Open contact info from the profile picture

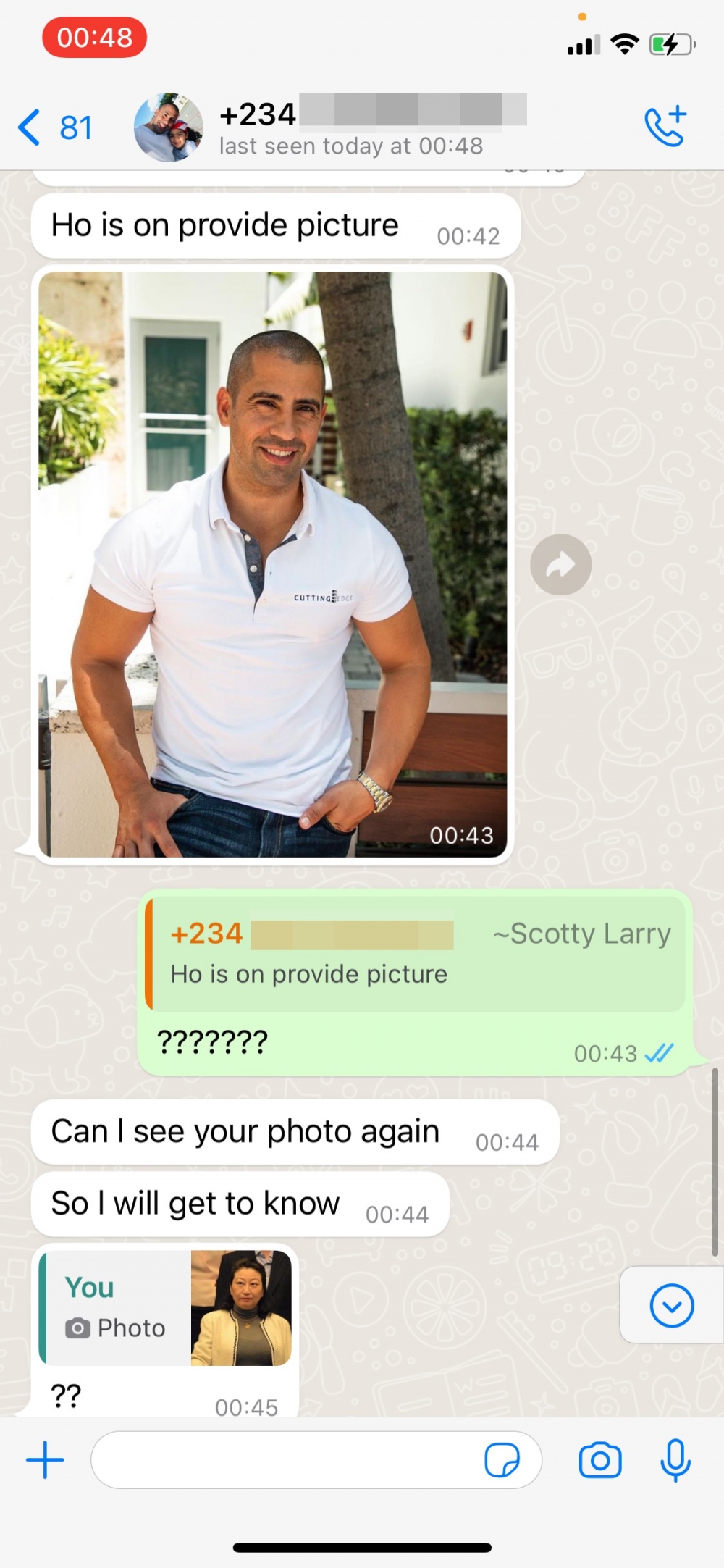pos(168,127)
